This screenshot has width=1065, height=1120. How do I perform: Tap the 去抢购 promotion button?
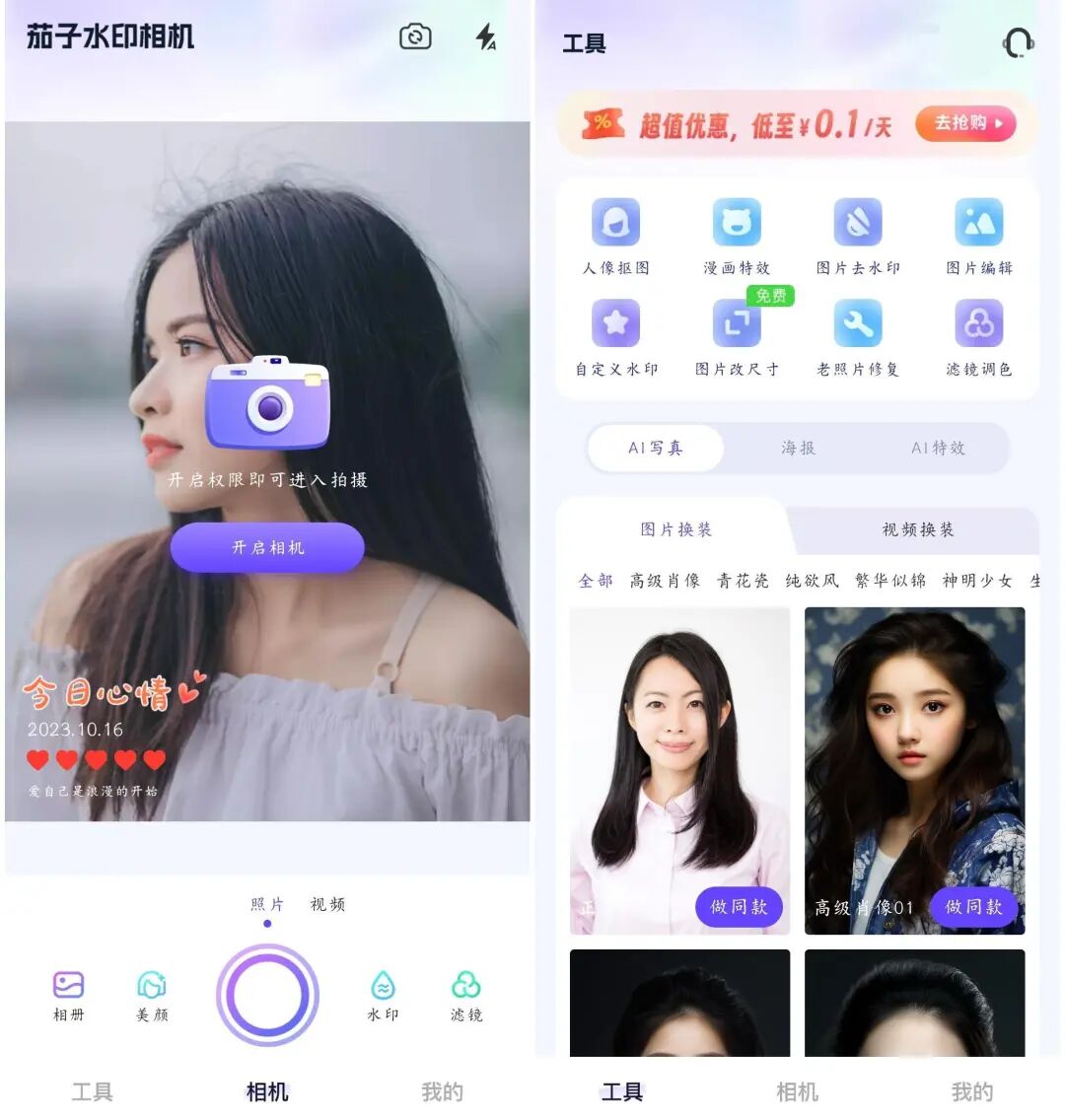click(x=964, y=123)
